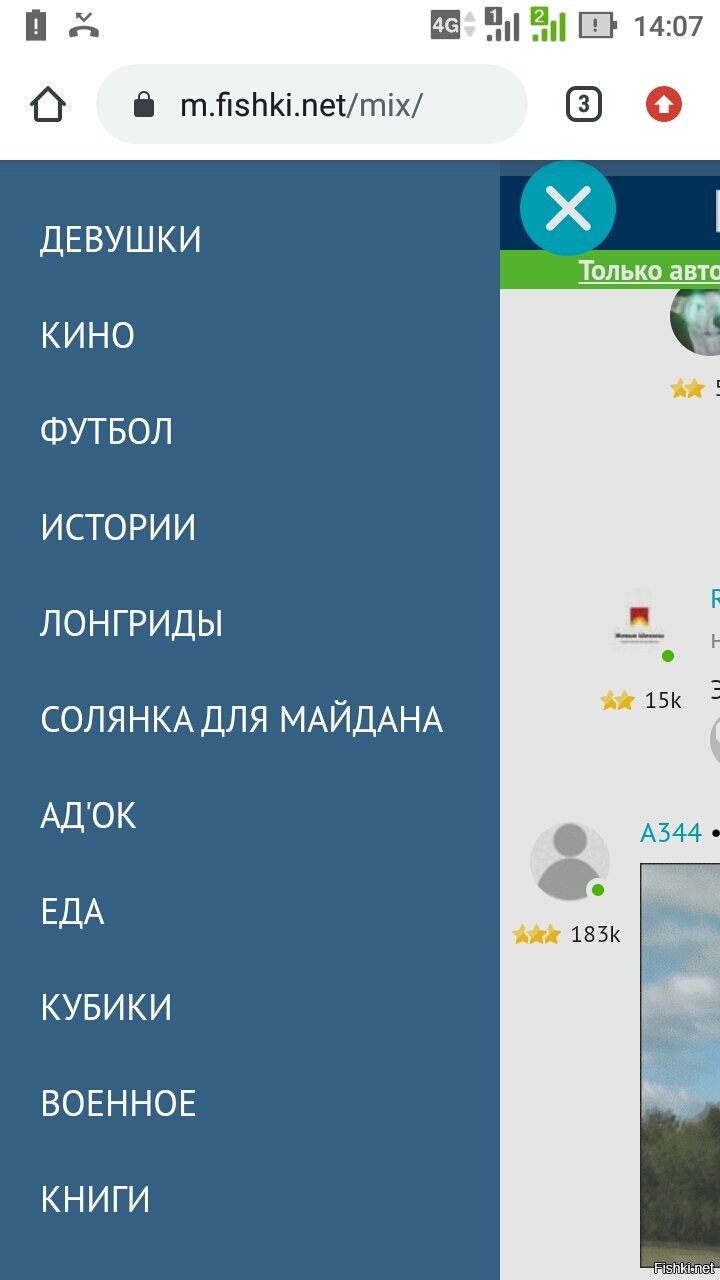Open the ИСТОРИИ section

118,528
